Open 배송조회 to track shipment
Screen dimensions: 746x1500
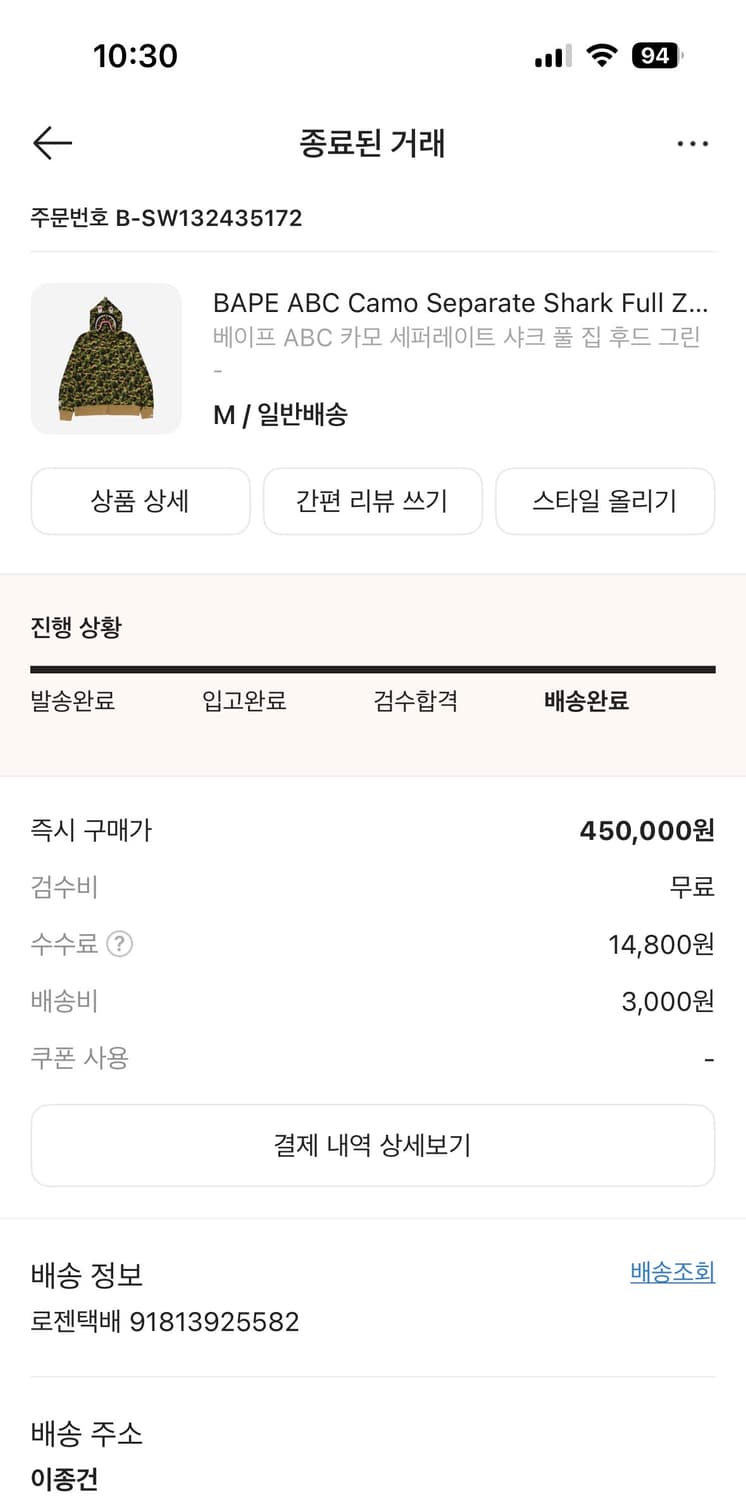click(673, 1271)
